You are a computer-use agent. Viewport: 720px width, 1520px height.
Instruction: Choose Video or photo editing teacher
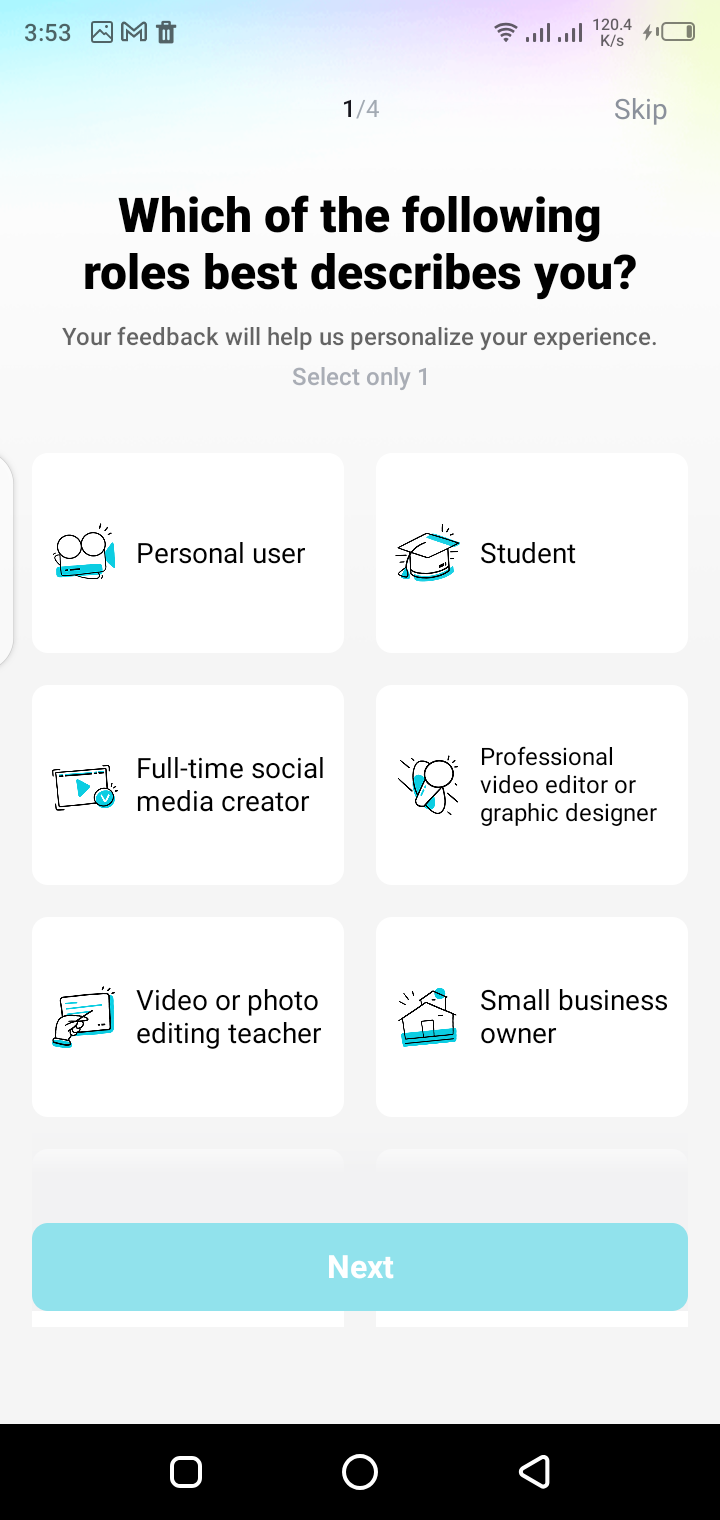coord(188,1017)
